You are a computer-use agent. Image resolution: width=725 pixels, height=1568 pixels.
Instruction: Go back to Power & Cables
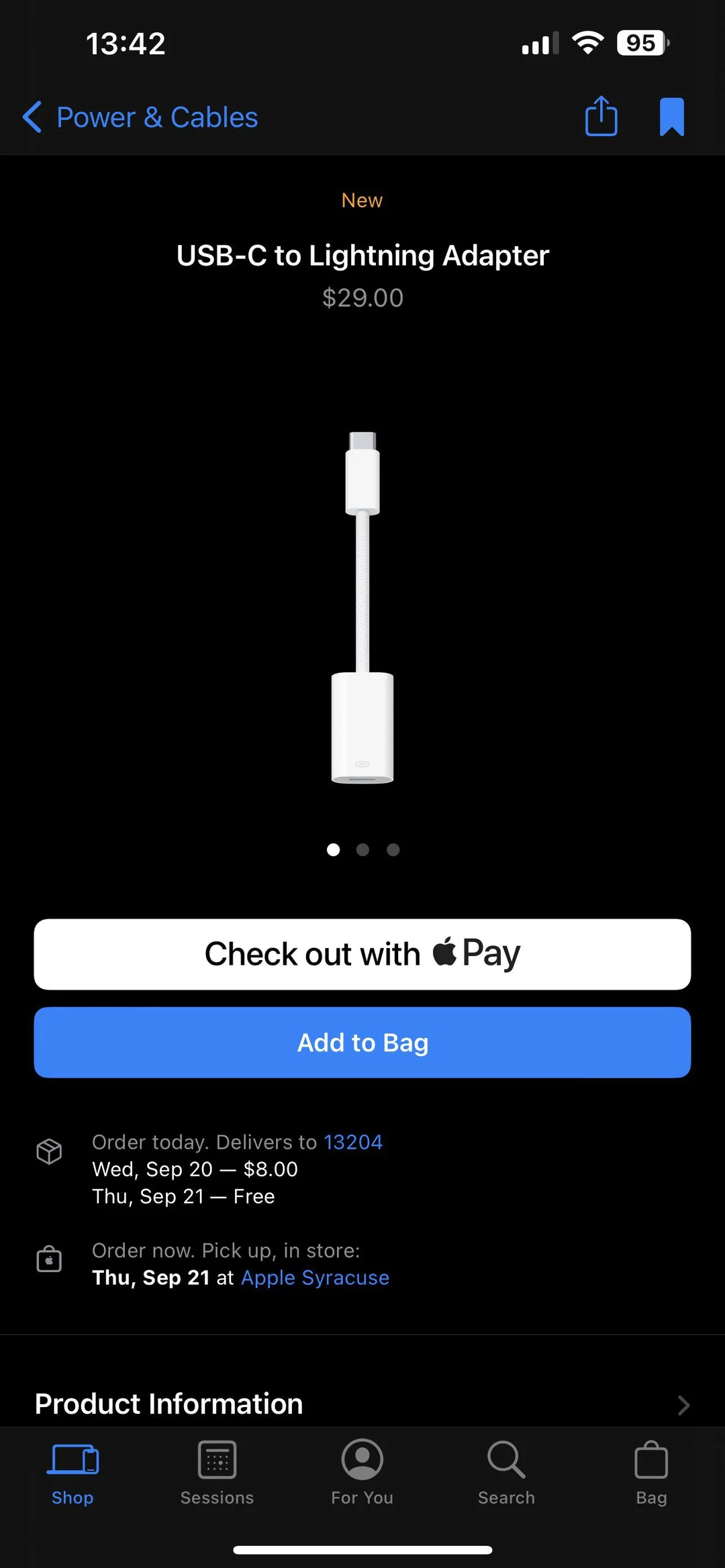(139, 116)
